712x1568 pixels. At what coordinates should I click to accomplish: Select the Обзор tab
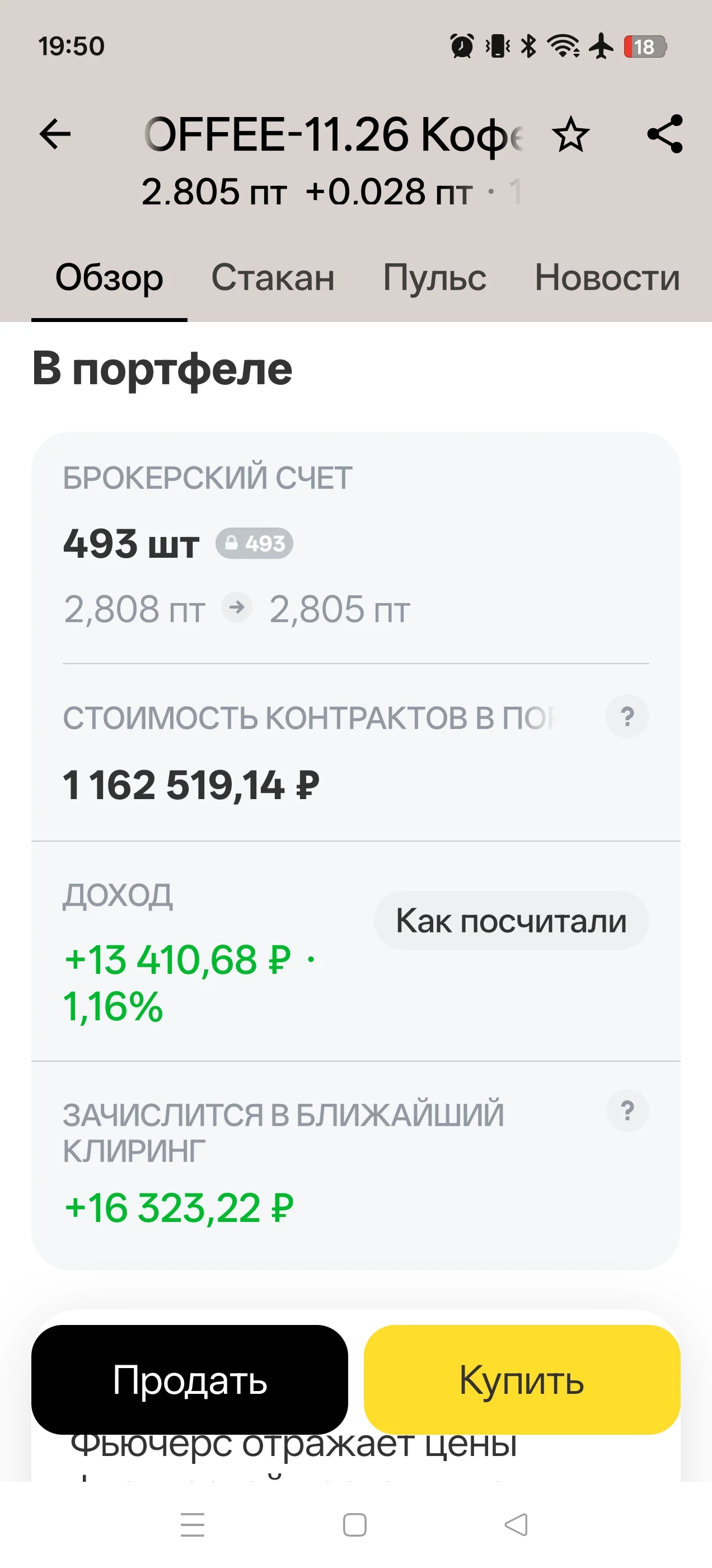pos(109,278)
